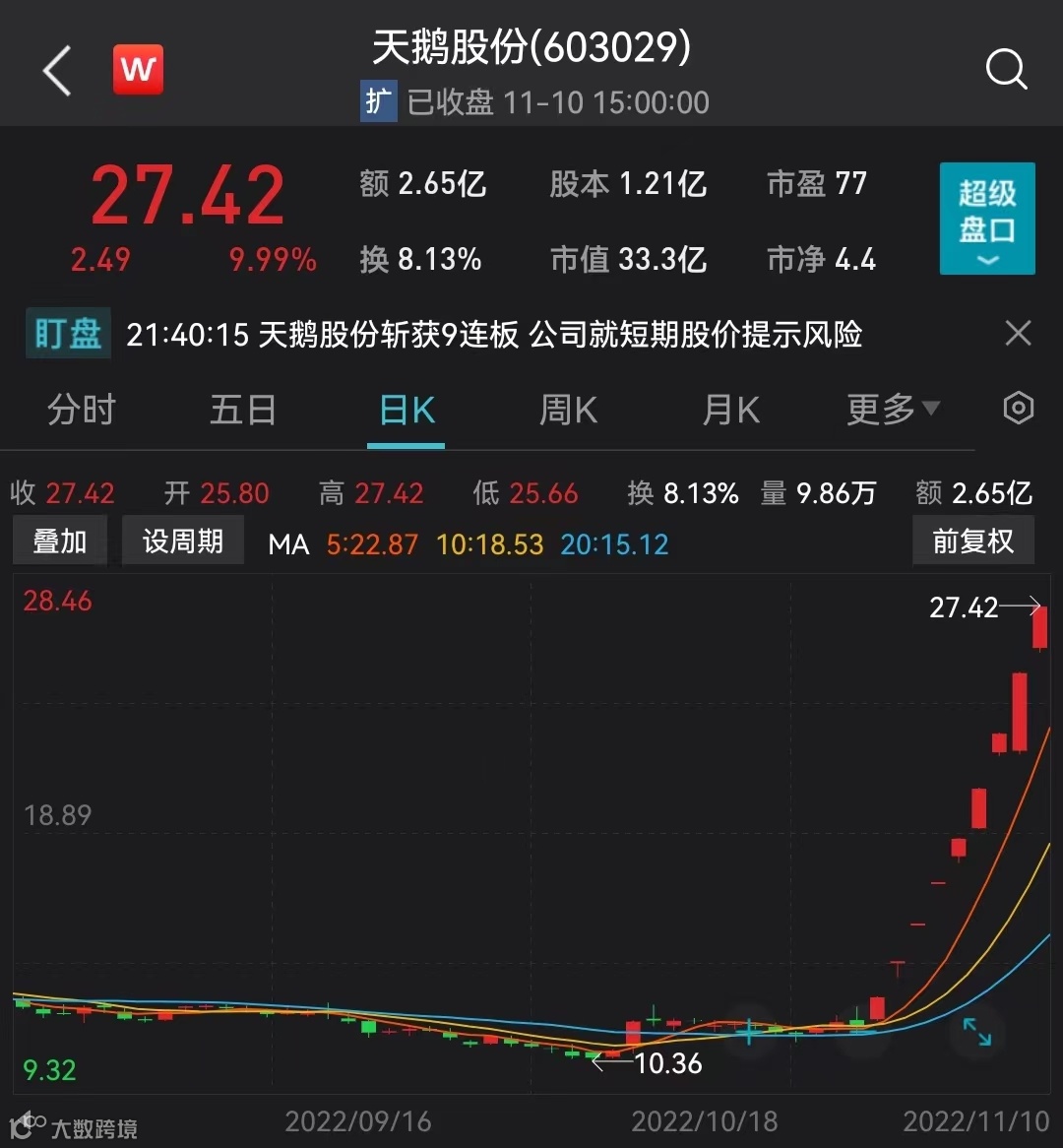Open the red W icon
1063x1148 pixels.
pyautogui.click(x=139, y=70)
